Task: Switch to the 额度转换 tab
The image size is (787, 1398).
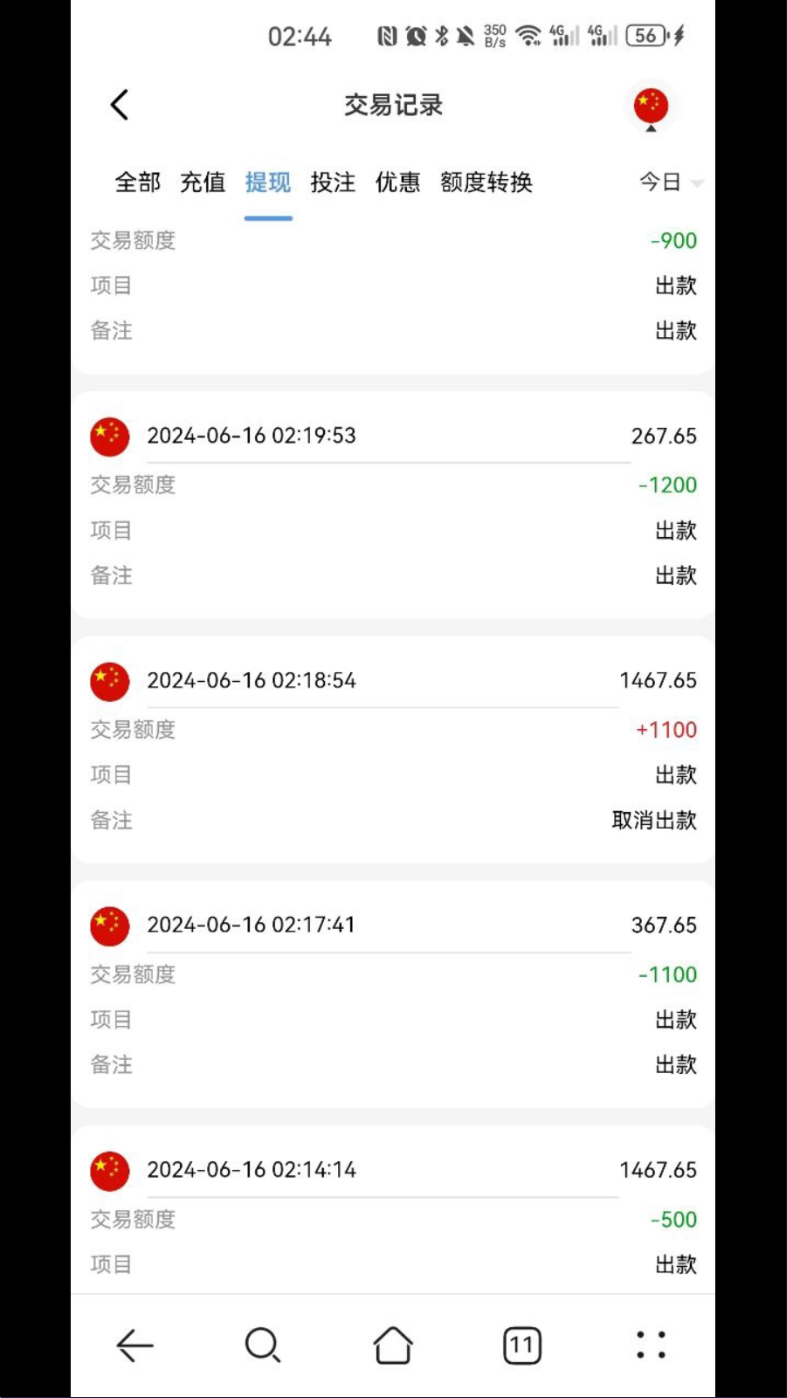Action: (x=486, y=182)
